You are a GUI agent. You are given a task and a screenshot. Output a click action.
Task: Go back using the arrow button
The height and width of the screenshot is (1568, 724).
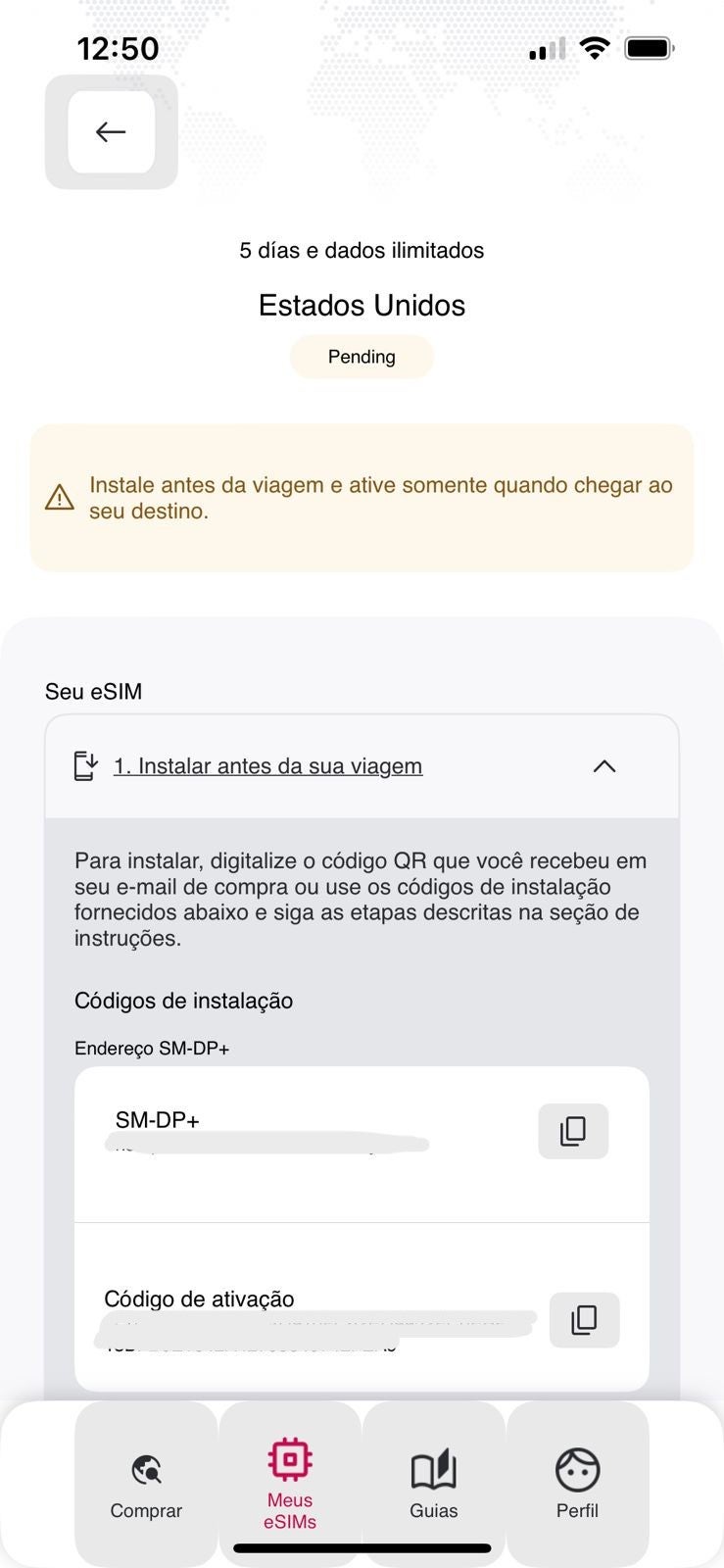point(111,131)
